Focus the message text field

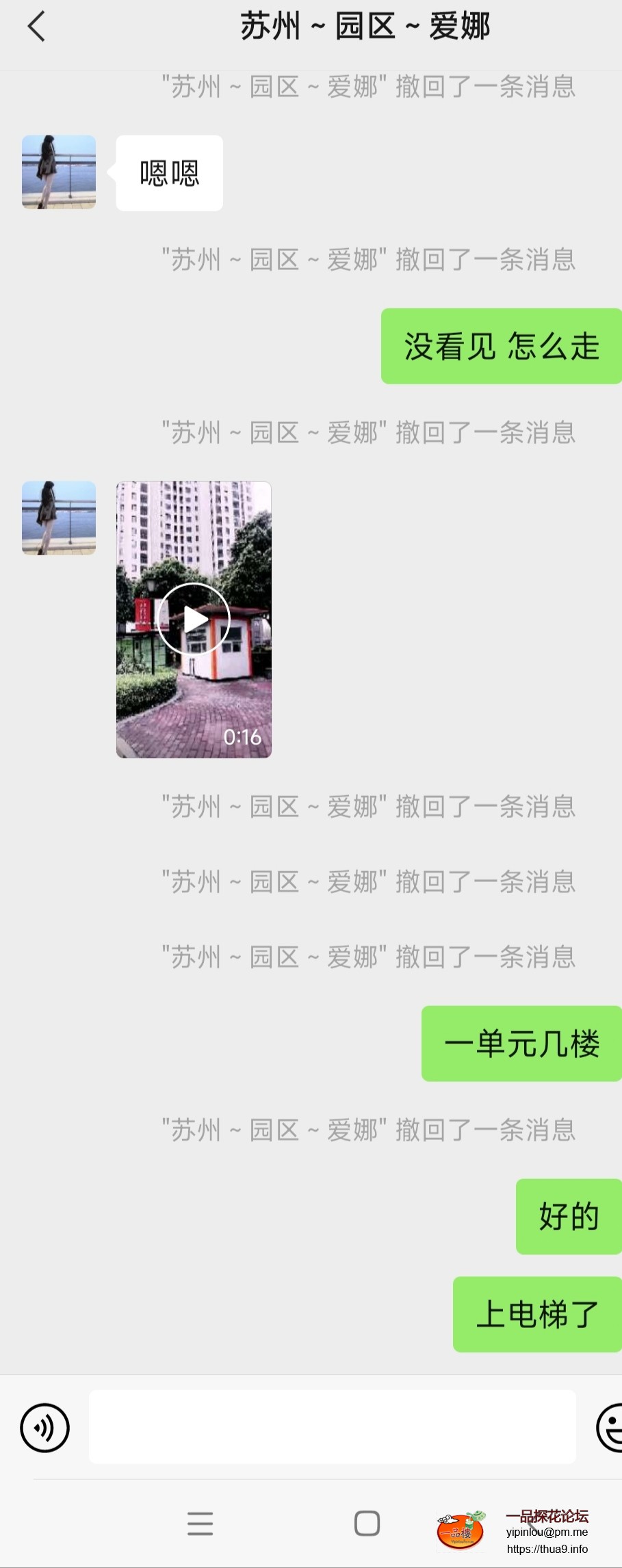(x=332, y=1428)
